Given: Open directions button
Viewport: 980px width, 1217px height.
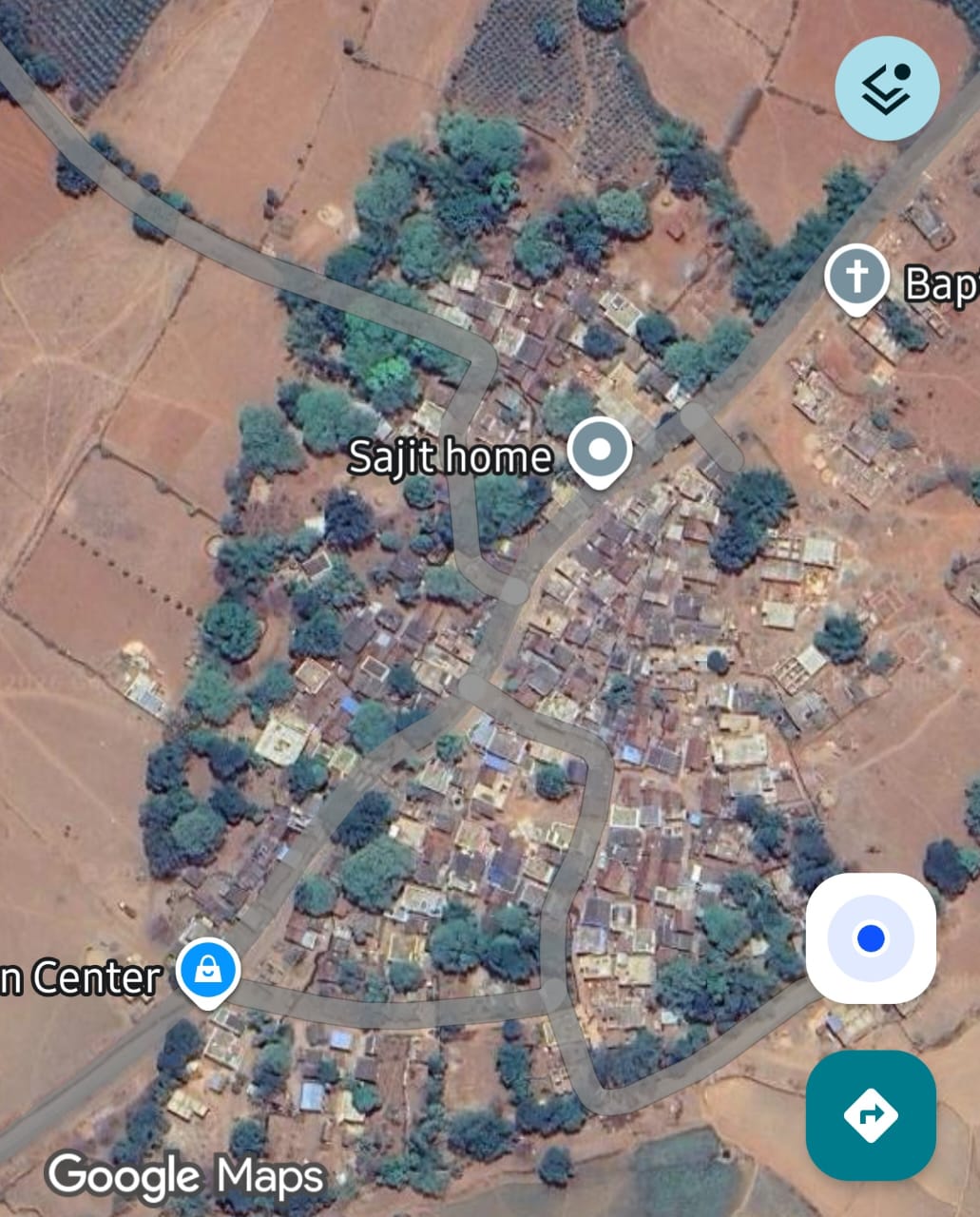Looking at the screenshot, I should pyautogui.click(x=870, y=1114).
